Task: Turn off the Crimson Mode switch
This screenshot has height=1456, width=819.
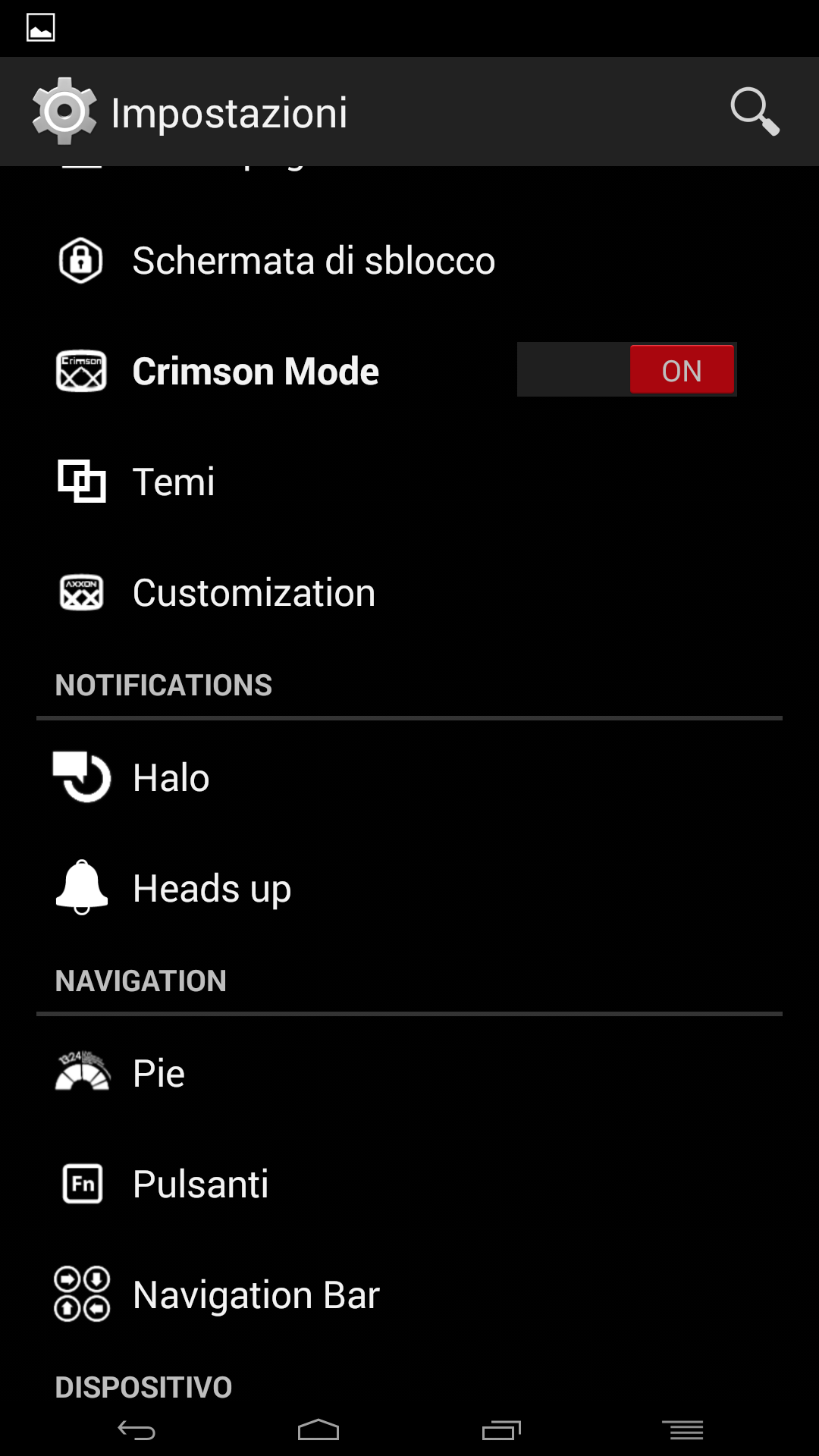Action: pos(626,370)
